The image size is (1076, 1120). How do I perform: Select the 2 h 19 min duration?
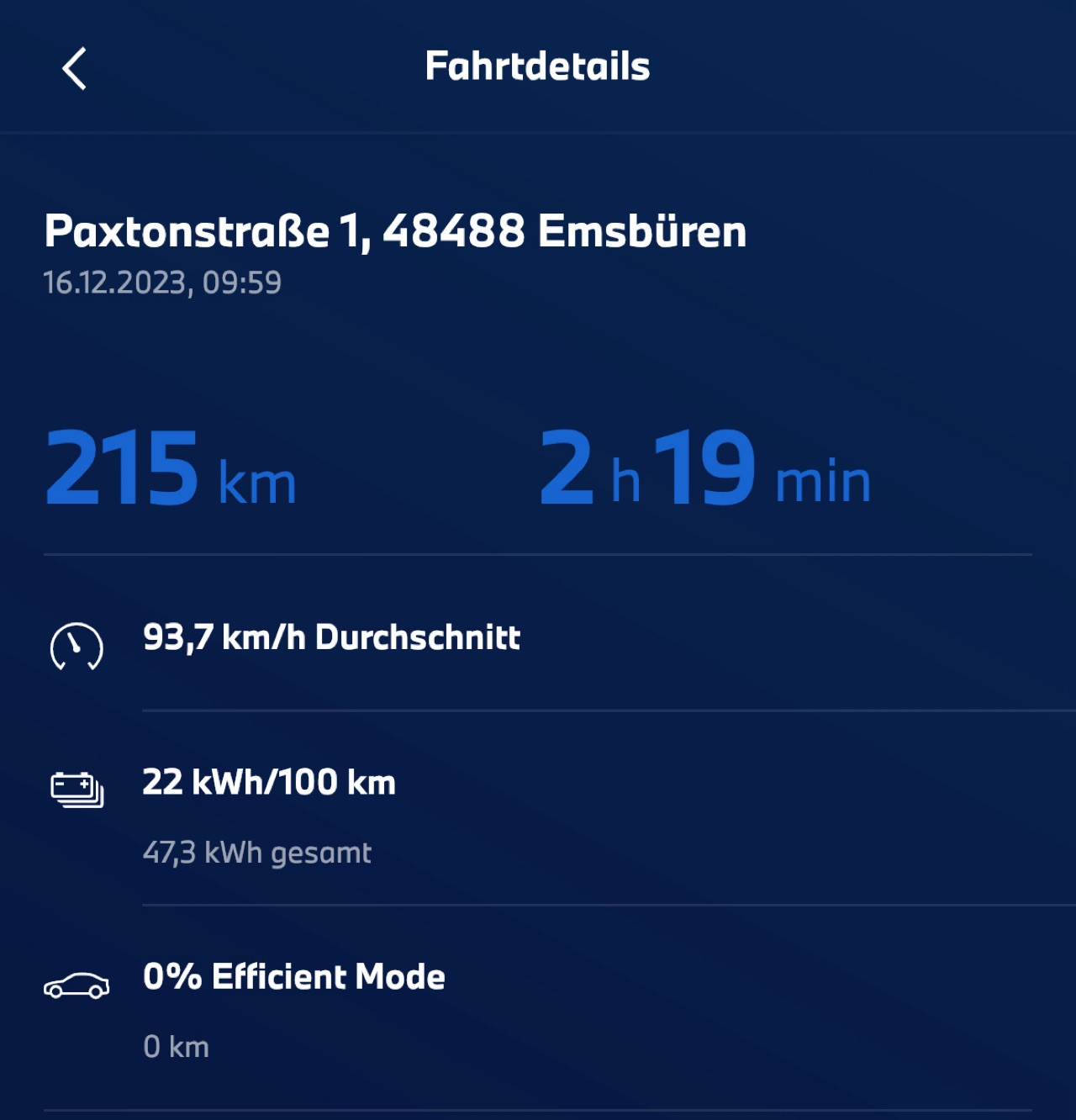pyautogui.click(x=706, y=475)
